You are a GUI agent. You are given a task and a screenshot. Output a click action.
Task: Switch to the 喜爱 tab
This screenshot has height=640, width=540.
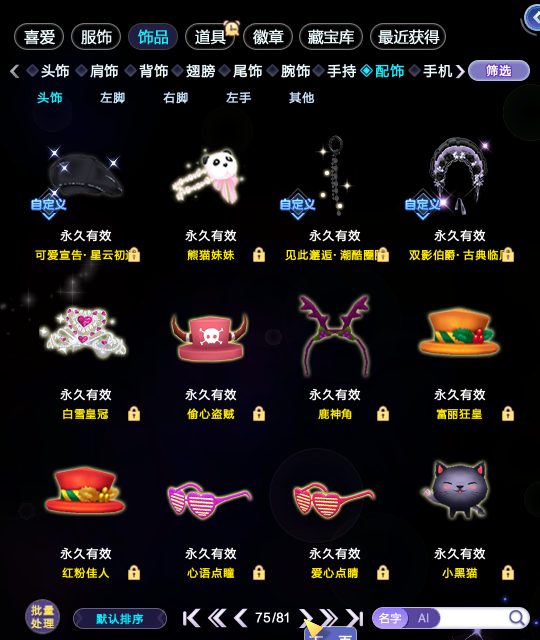click(39, 37)
